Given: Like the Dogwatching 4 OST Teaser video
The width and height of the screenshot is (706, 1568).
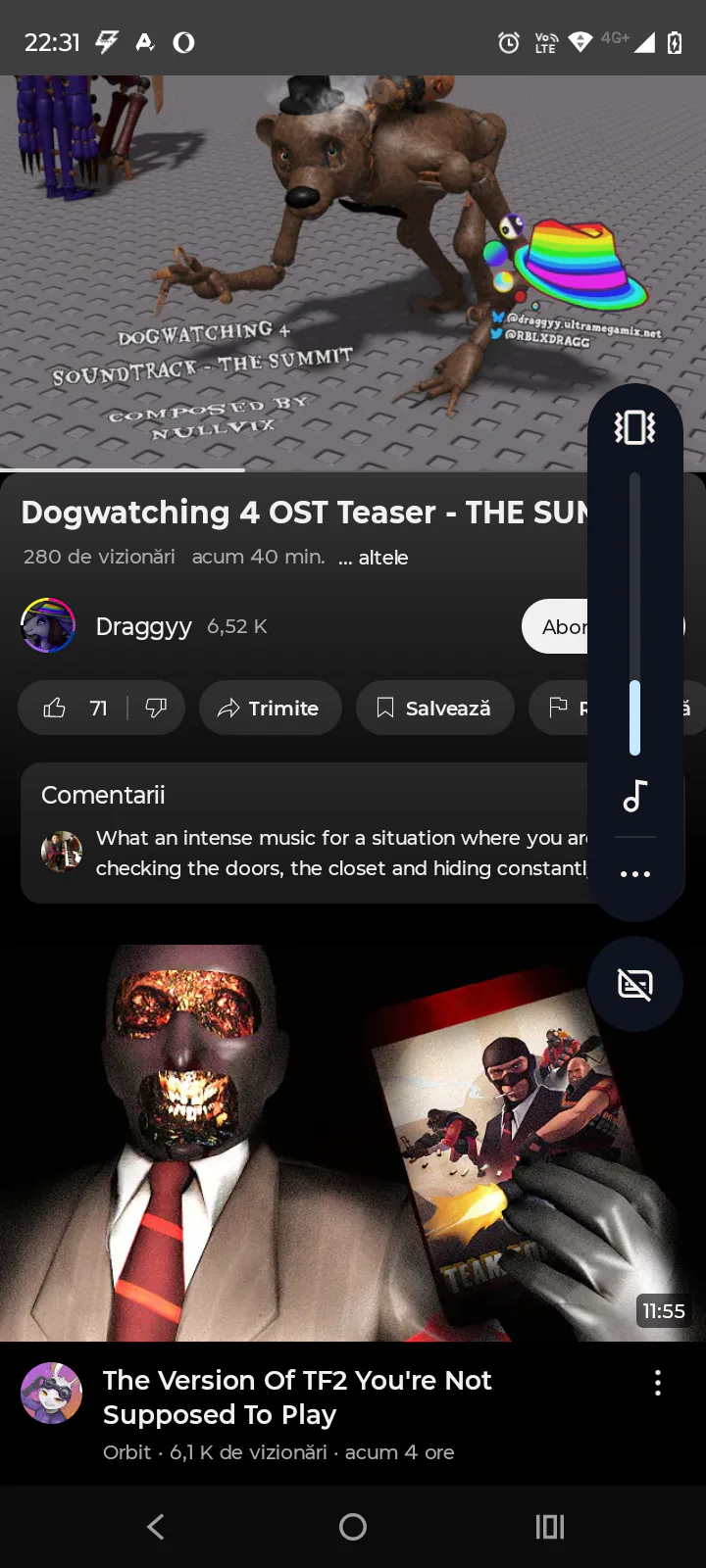Looking at the screenshot, I should tap(73, 708).
